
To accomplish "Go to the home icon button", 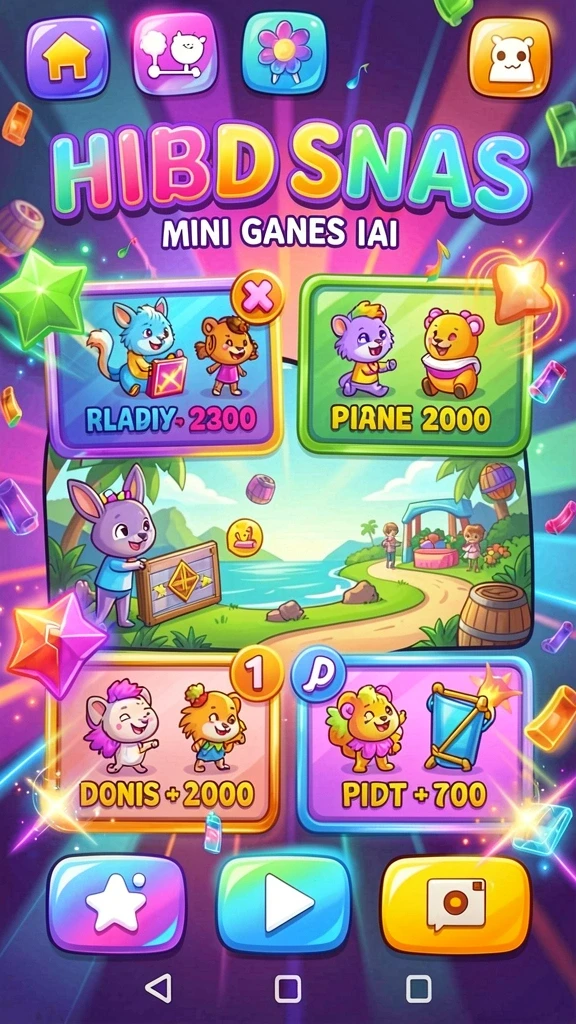I will point(67,57).
